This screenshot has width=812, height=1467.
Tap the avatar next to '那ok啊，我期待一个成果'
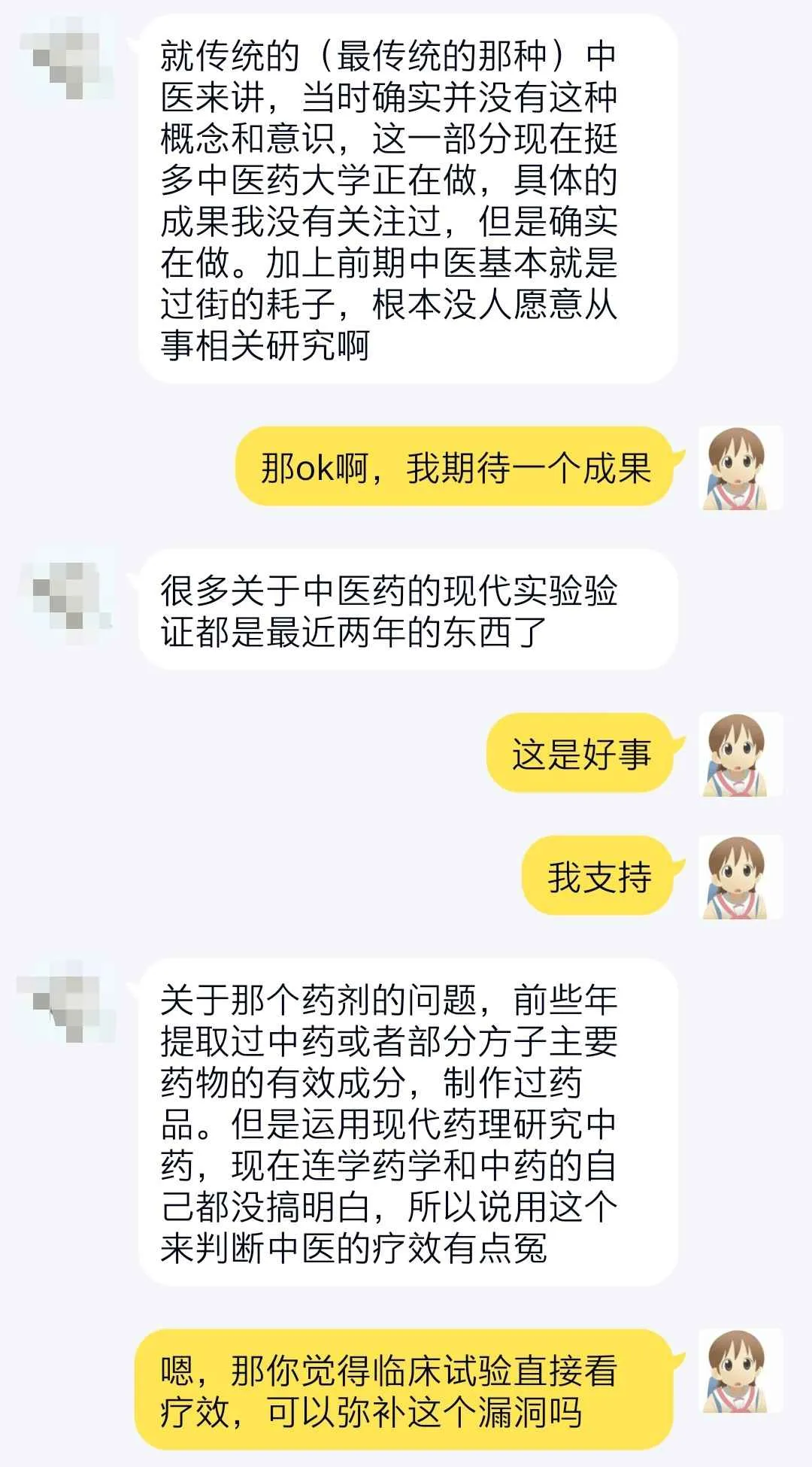741,467
